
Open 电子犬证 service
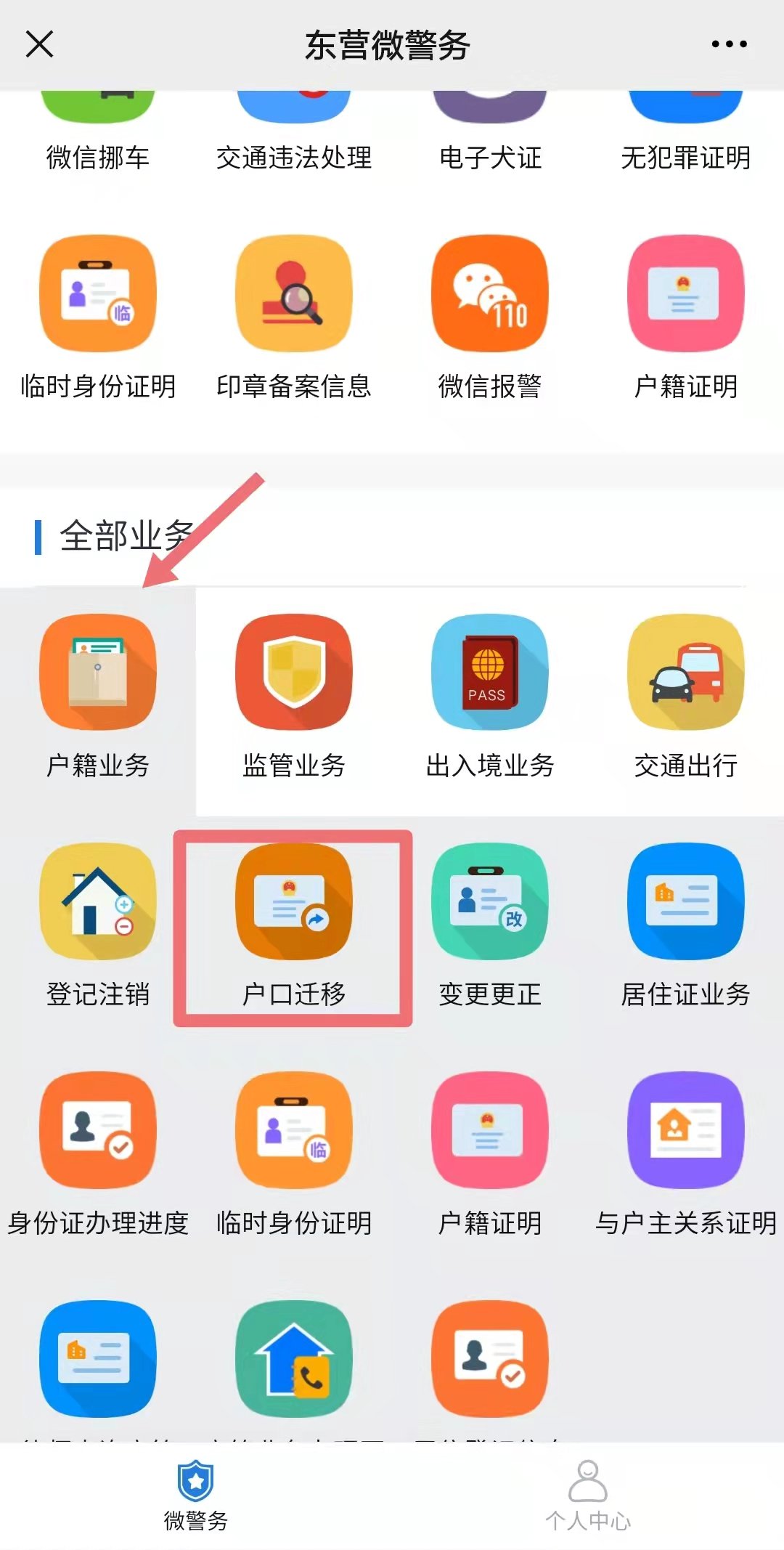pos(490,138)
